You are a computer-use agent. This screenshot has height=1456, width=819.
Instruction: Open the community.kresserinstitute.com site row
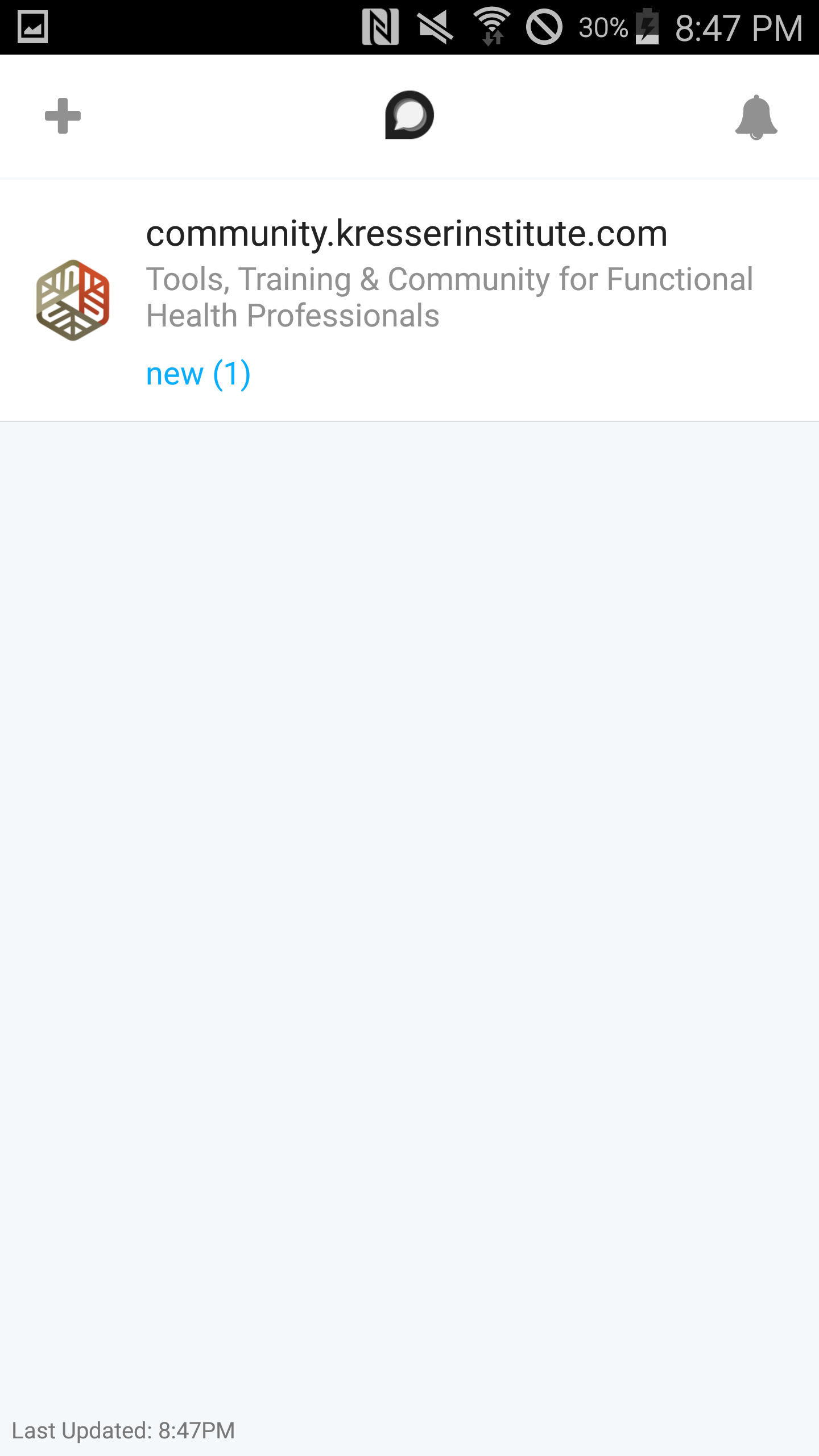pos(409,301)
